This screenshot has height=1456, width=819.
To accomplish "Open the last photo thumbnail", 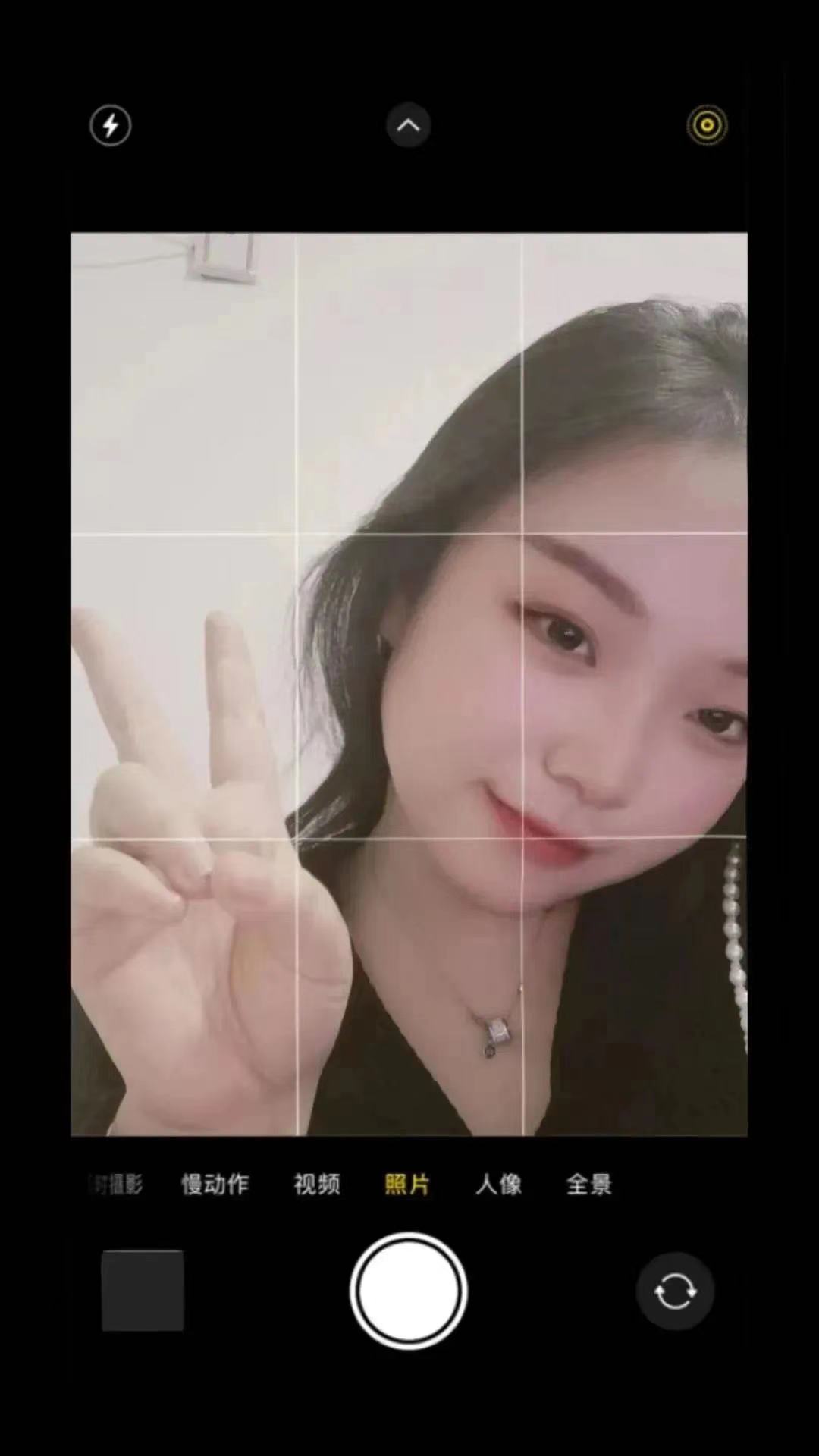I will pos(143,1291).
